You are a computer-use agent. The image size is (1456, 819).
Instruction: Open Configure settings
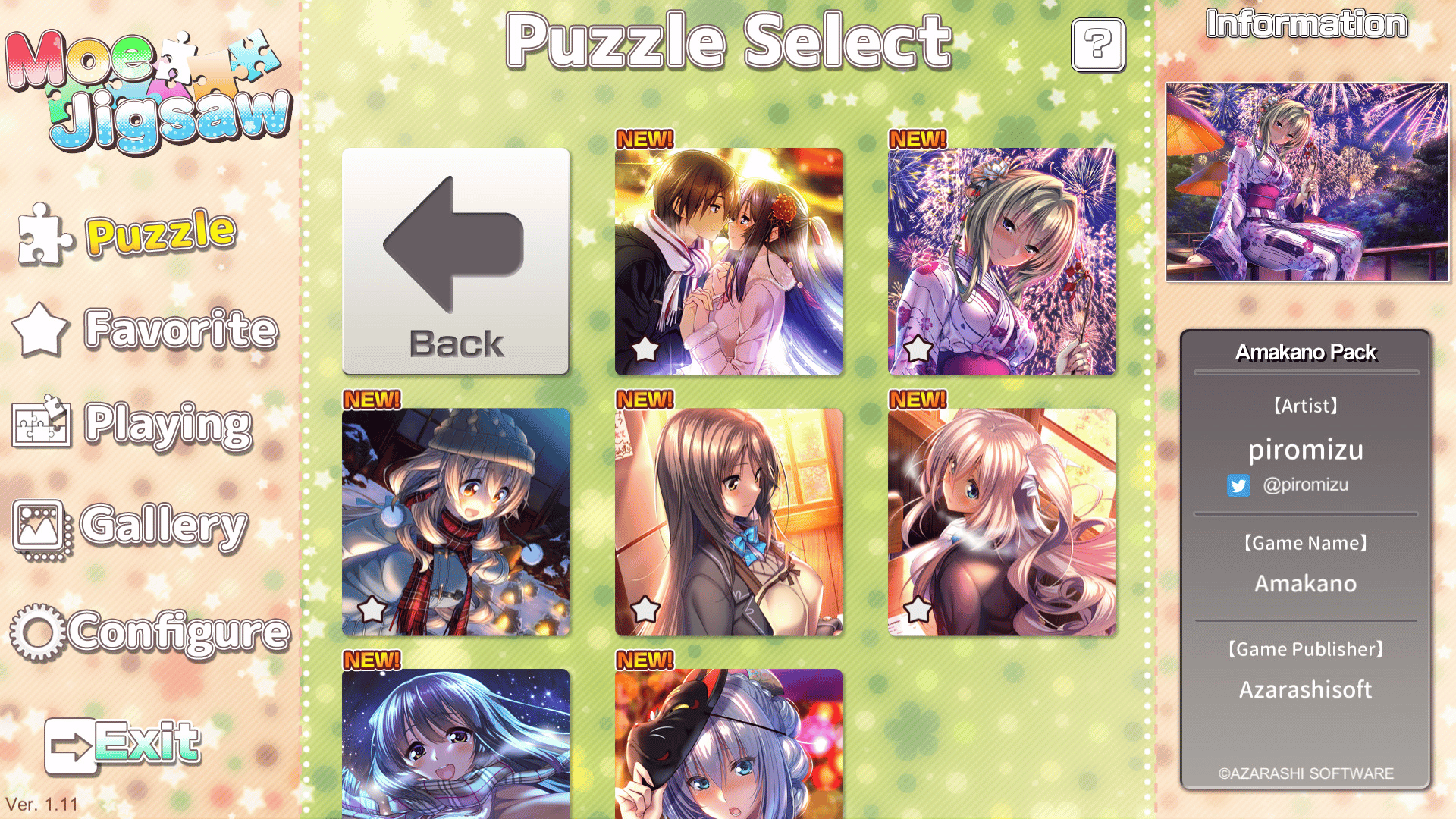[149, 632]
